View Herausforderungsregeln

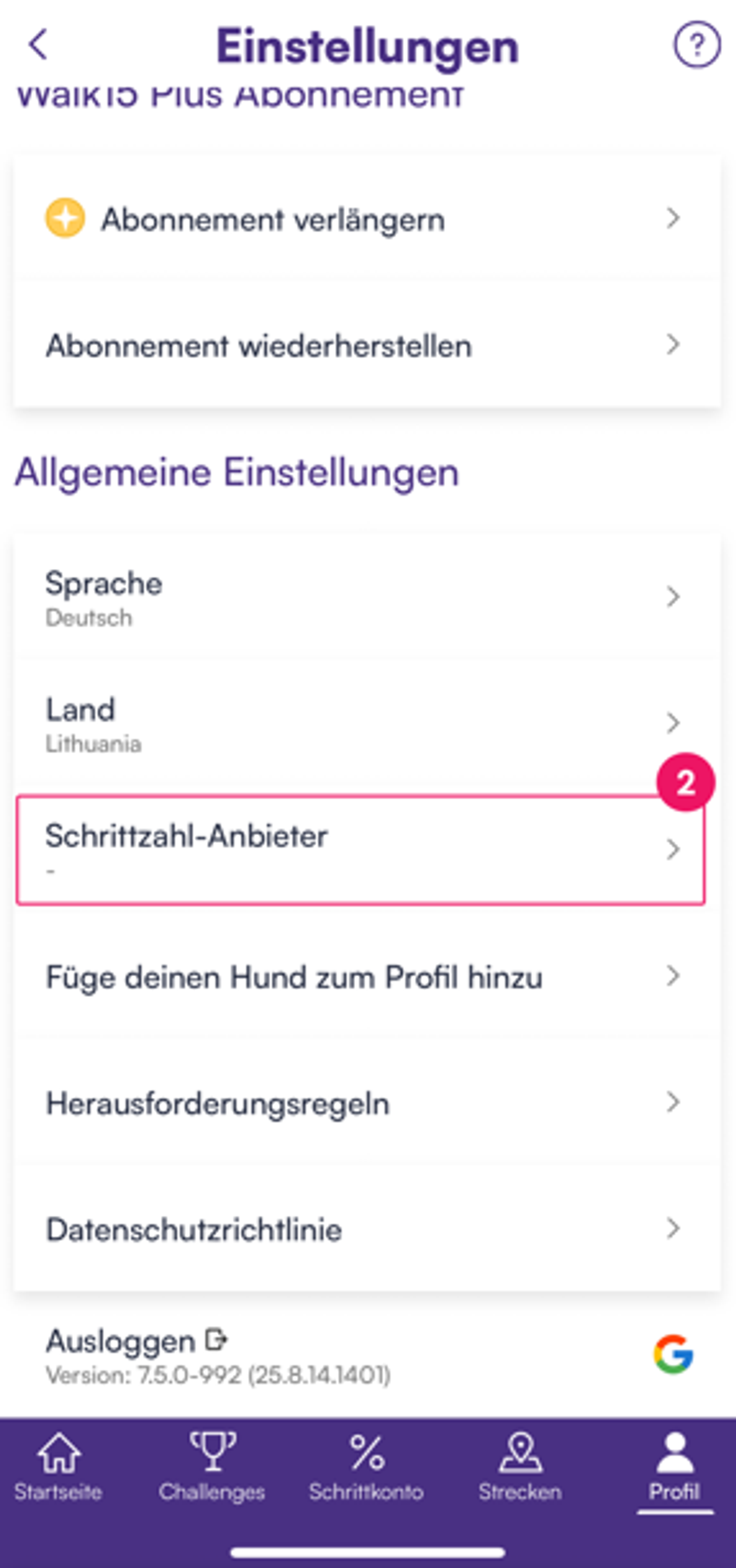click(366, 1103)
